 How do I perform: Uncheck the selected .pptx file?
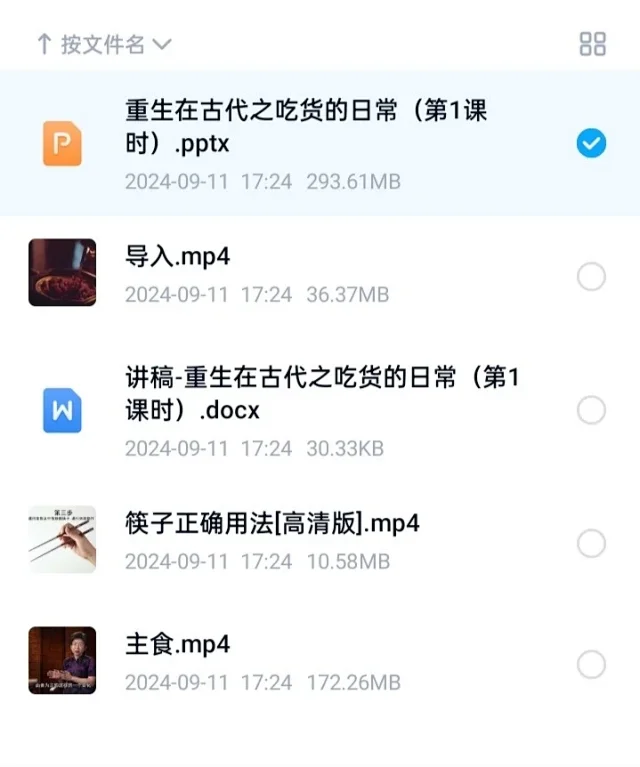click(591, 144)
